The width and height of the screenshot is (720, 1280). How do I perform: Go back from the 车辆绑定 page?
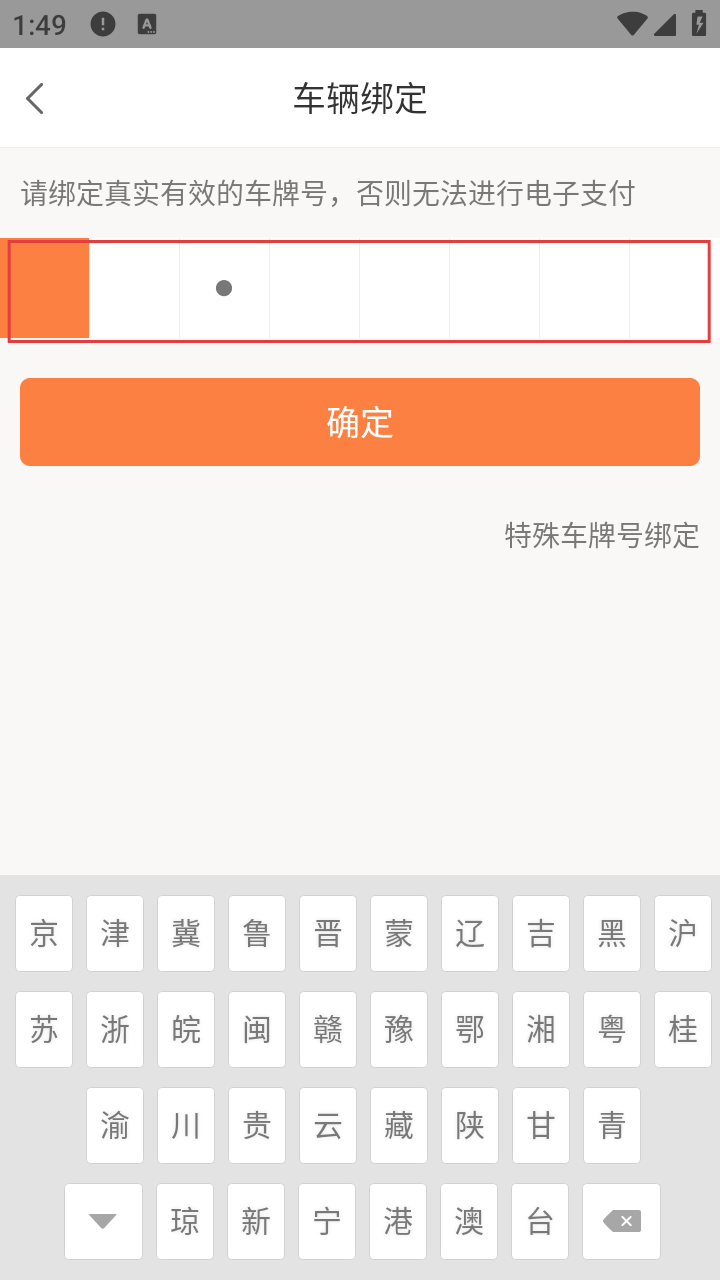point(36,98)
